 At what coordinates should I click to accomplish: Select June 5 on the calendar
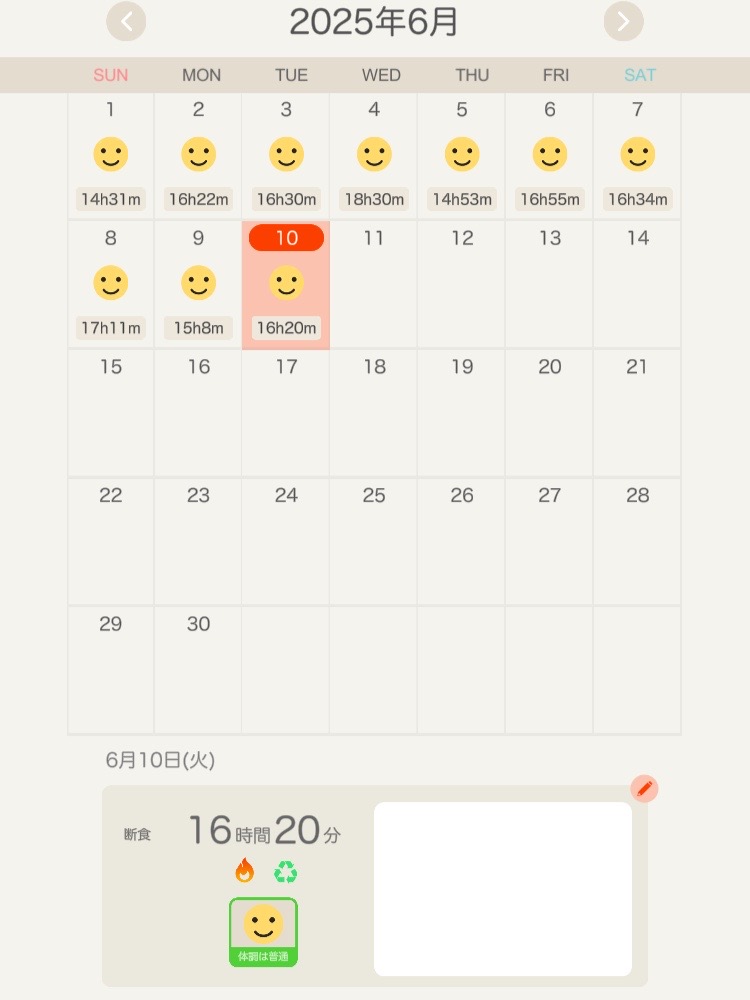461,156
